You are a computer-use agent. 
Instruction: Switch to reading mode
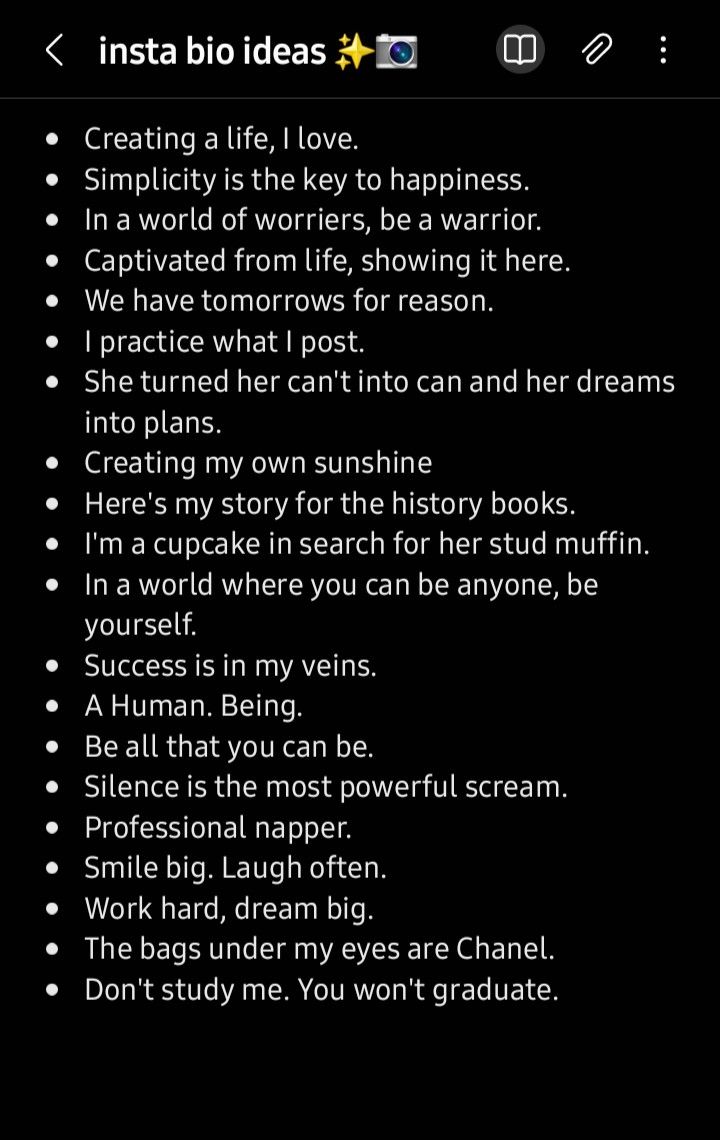[x=520, y=50]
